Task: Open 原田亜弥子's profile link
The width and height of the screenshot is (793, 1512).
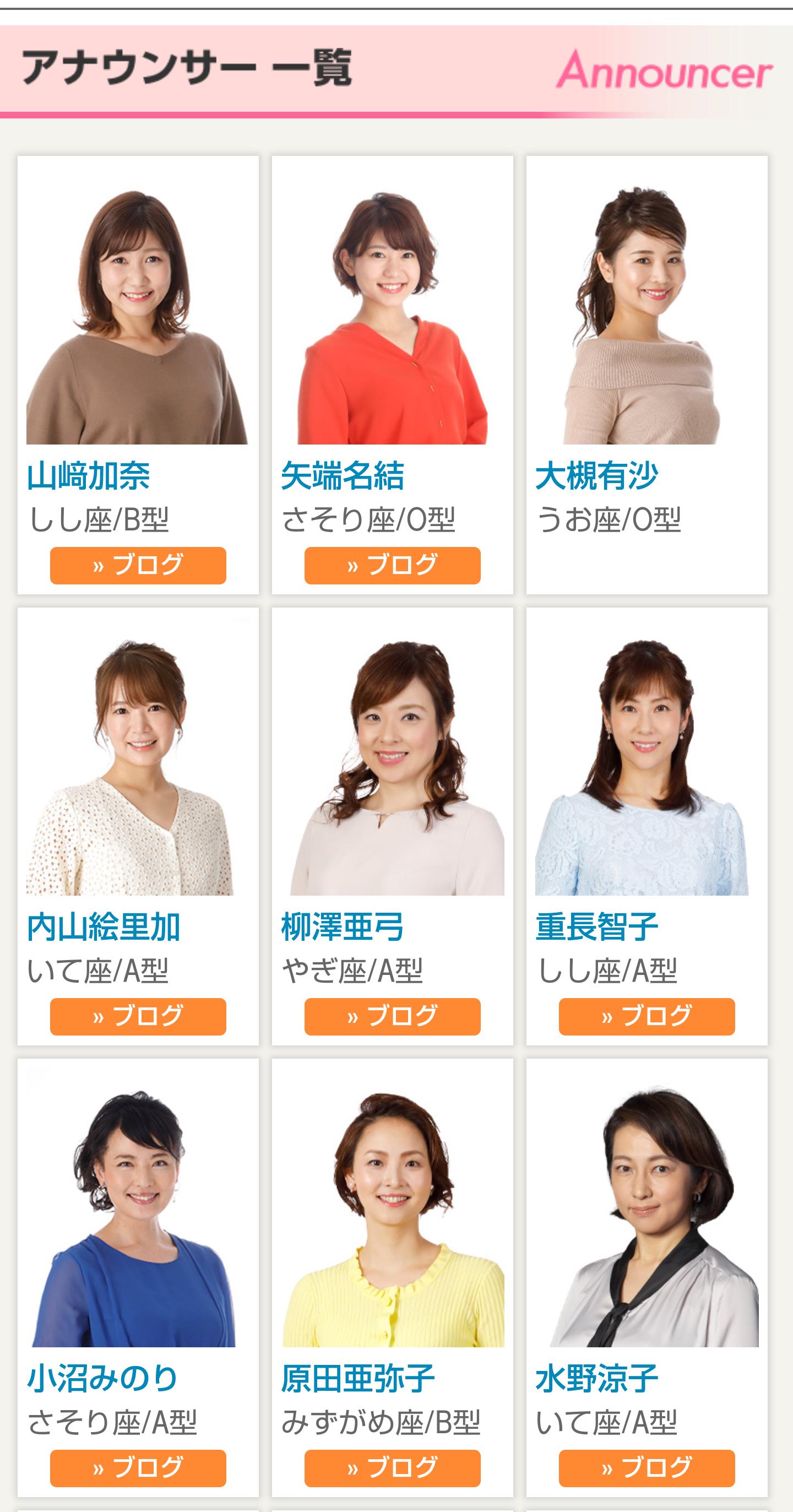Action: pyautogui.click(x=357, y=1379)
